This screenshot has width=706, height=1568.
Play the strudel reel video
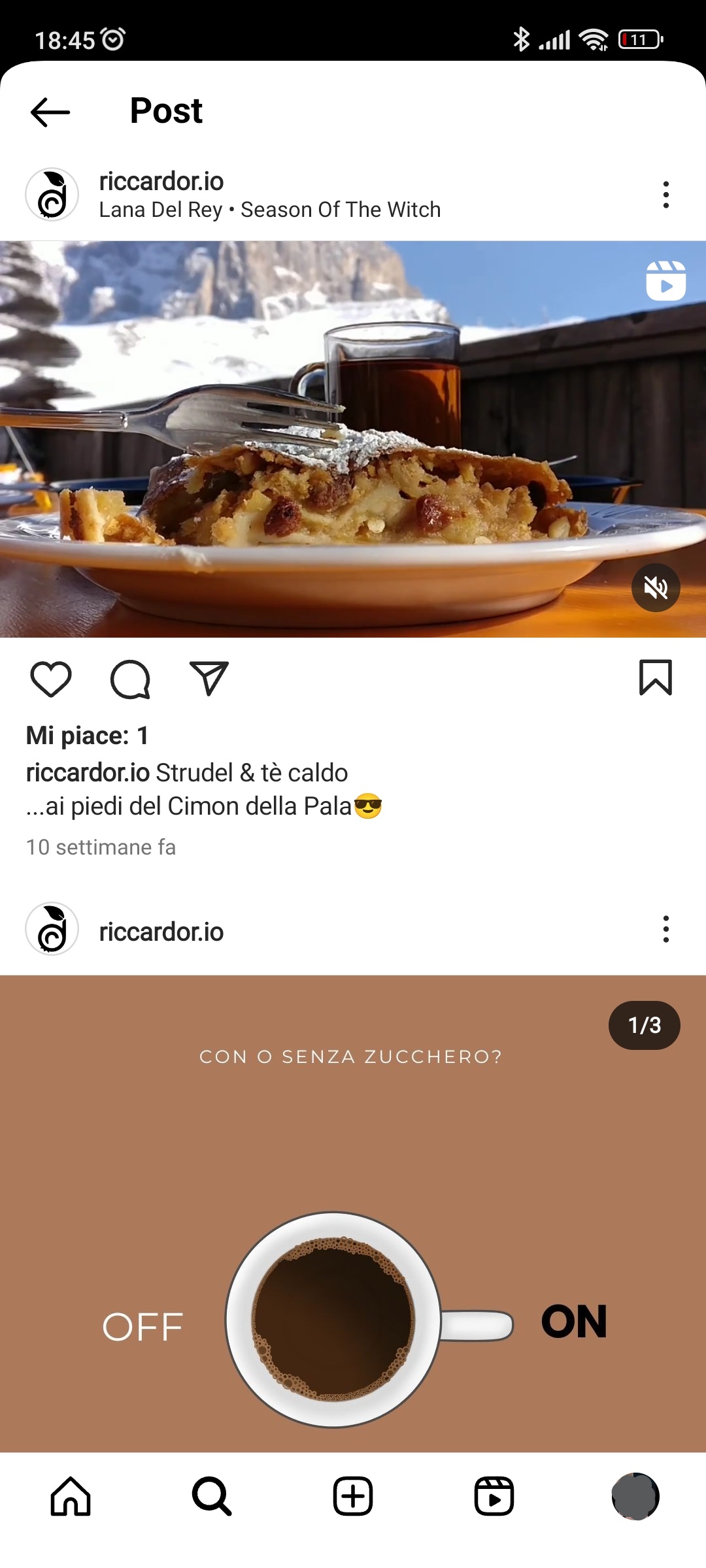tap(353, 439)
